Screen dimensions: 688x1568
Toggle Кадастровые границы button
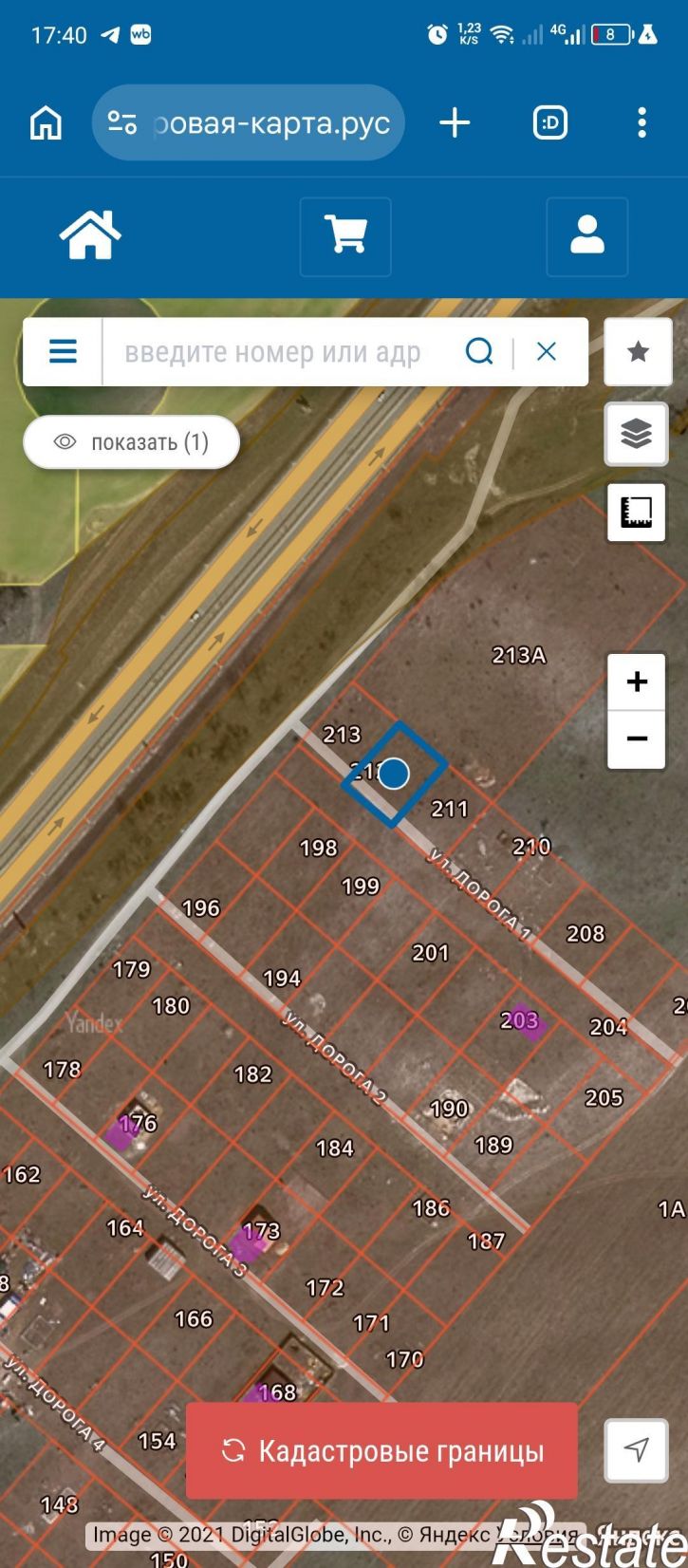382,1451
